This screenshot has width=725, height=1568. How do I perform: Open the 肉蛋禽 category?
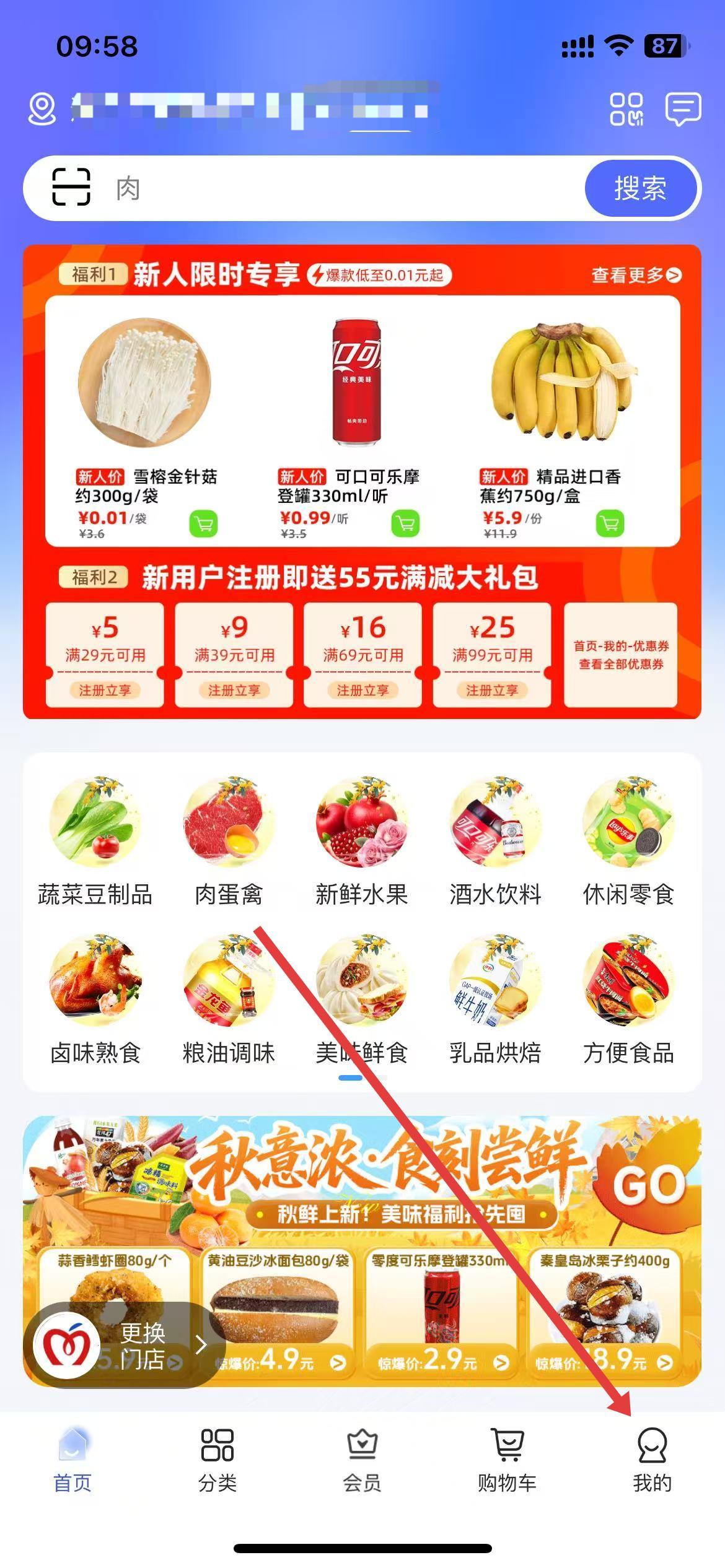click(229, 842)
